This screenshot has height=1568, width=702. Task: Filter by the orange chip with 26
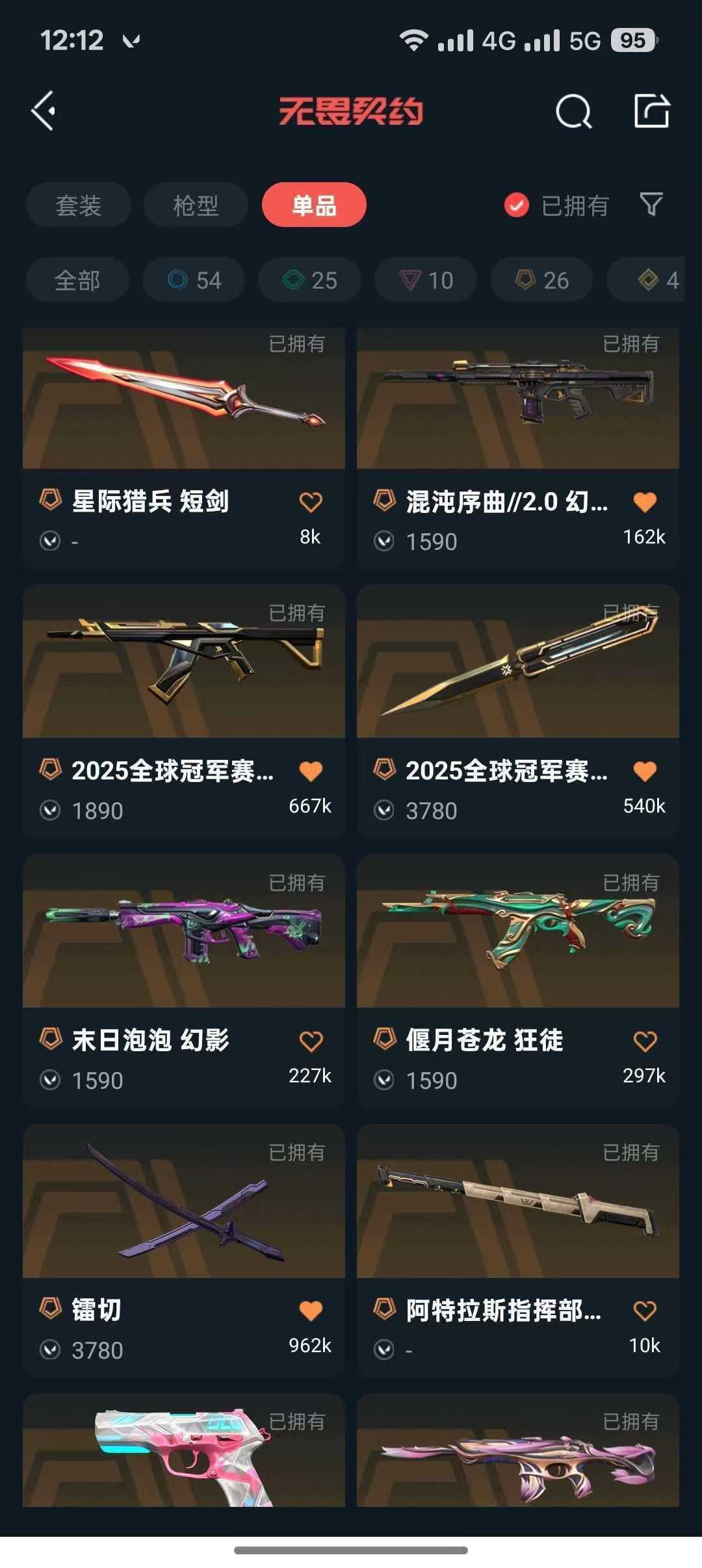(541, 280)
